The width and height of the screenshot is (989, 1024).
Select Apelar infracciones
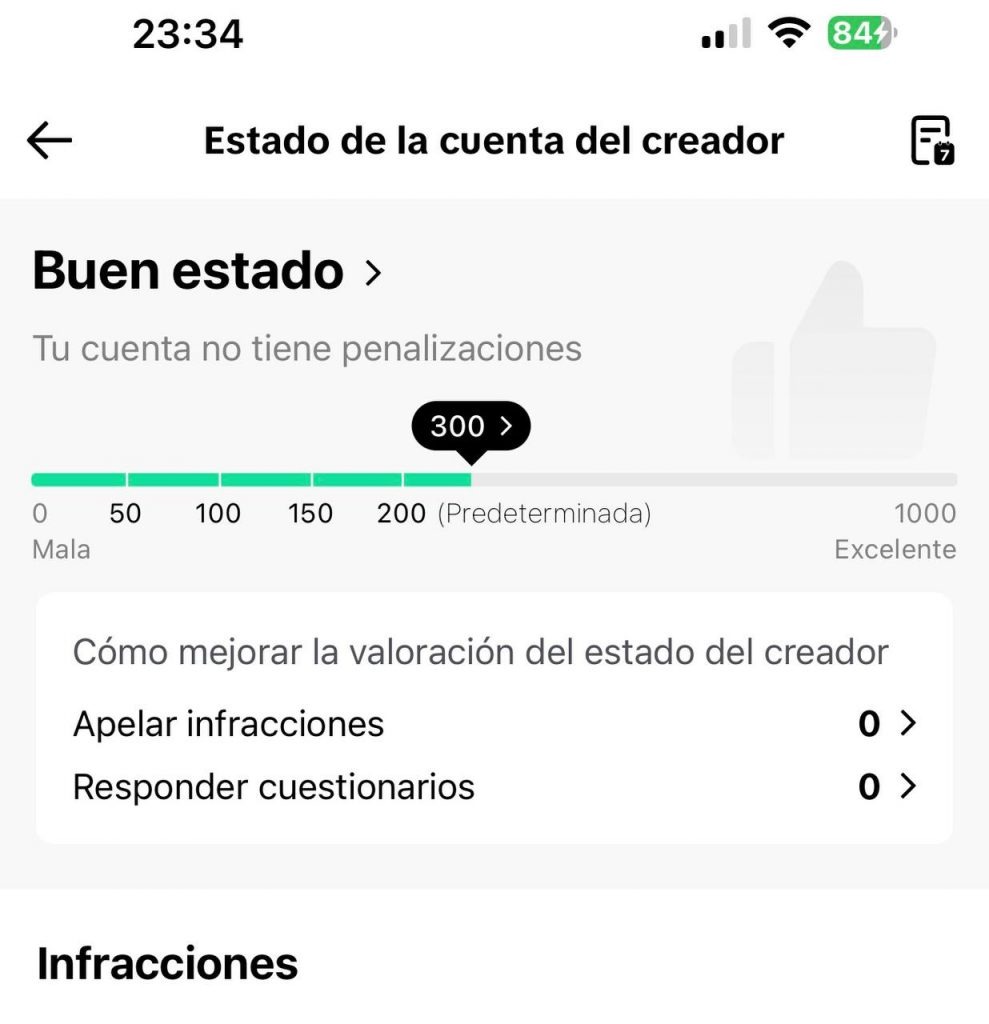click(228, 723)
